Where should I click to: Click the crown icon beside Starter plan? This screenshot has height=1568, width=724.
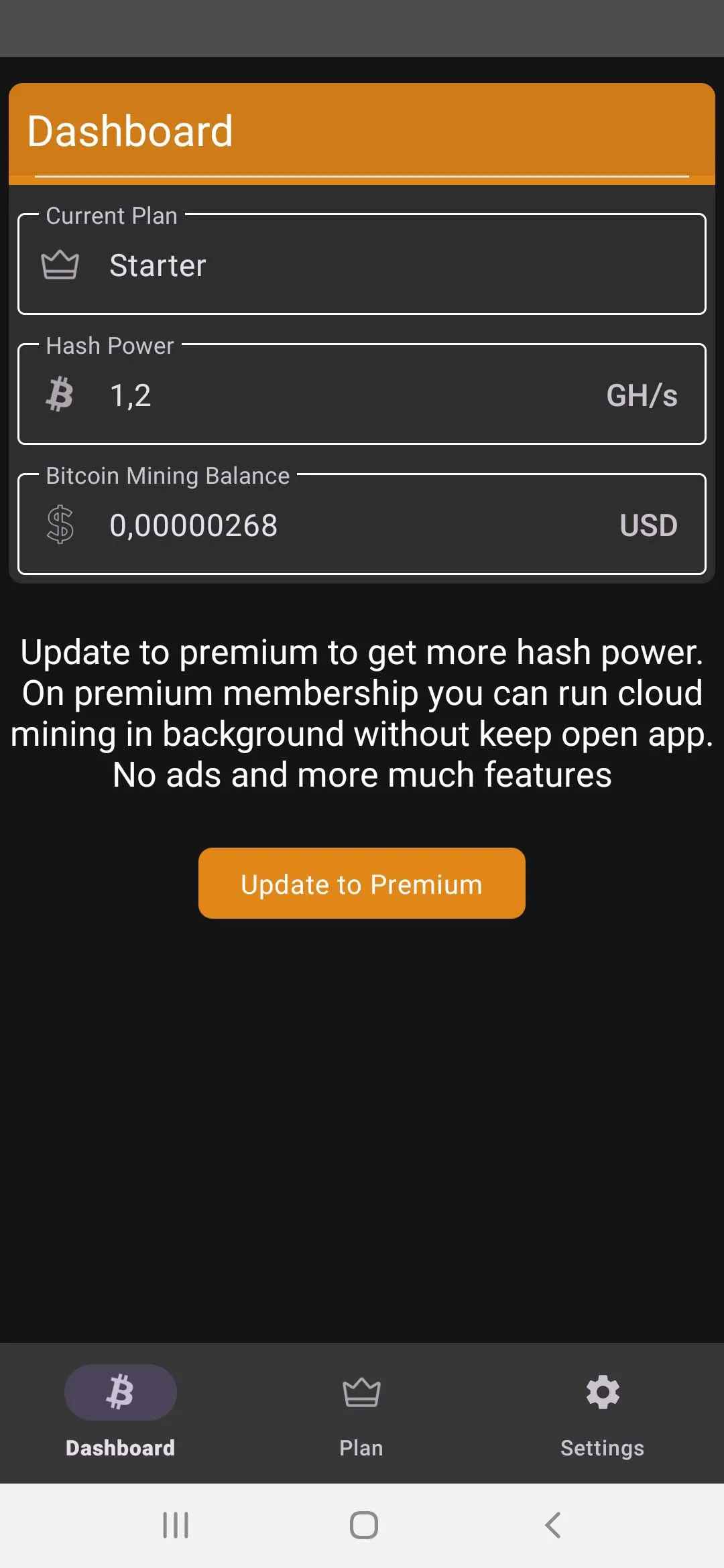click(60, 264)
